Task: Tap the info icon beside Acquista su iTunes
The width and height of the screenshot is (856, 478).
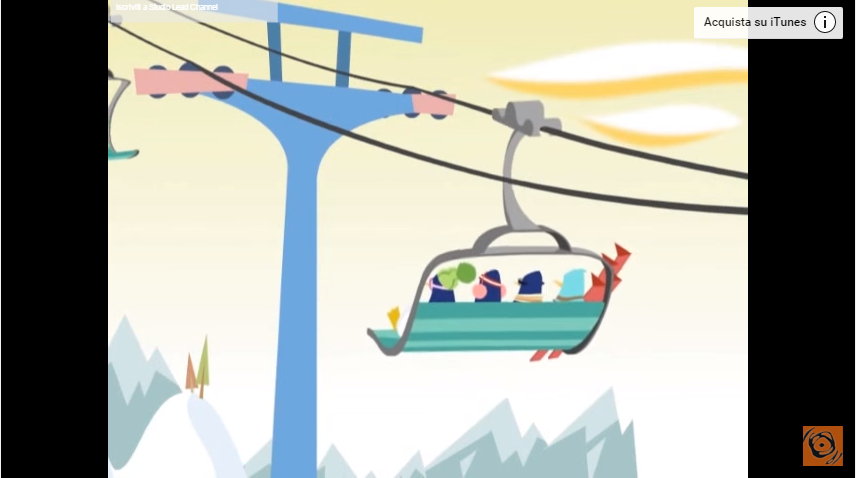Action: click(x=824, y=22)
